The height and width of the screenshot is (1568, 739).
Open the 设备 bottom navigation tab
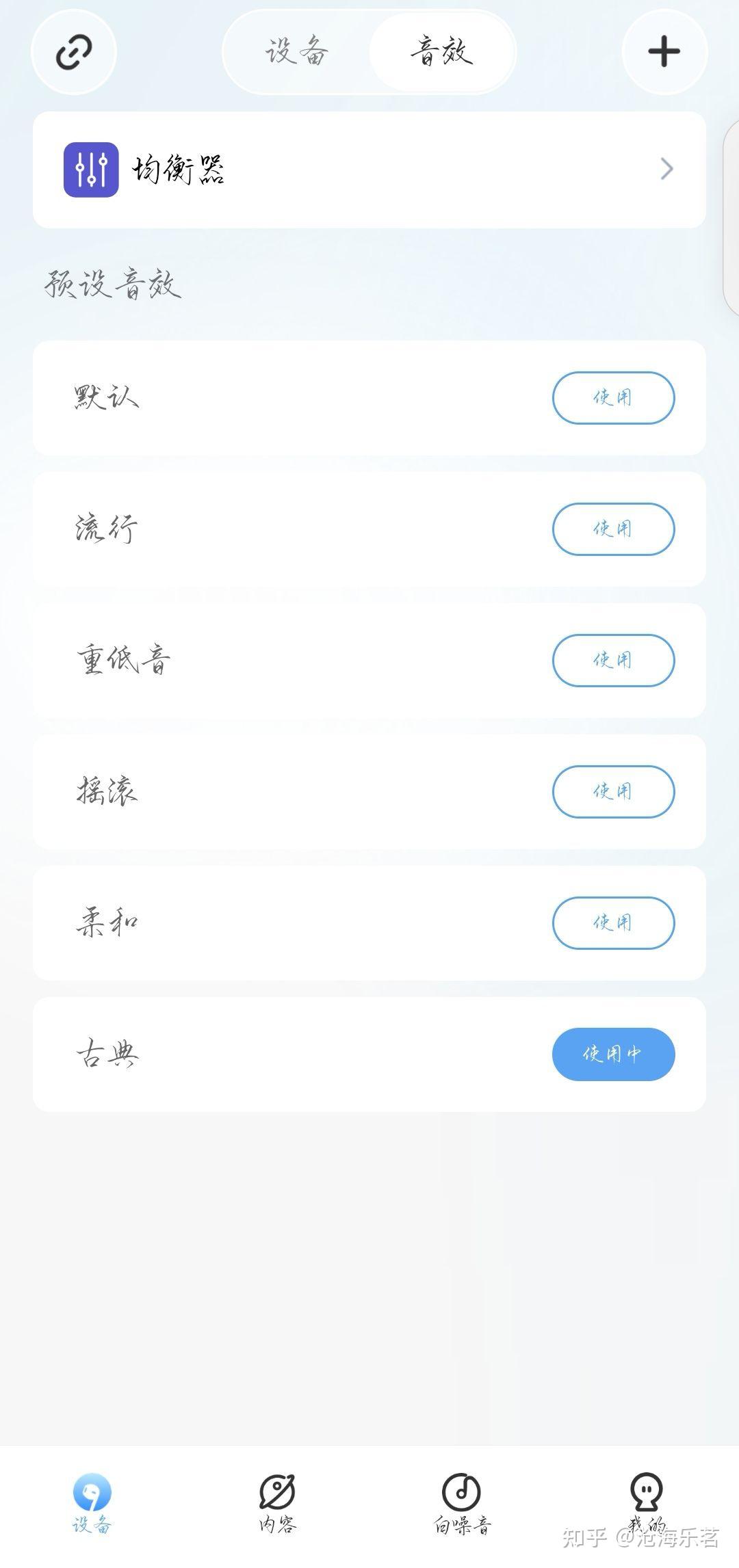[x=92, y=1503]
